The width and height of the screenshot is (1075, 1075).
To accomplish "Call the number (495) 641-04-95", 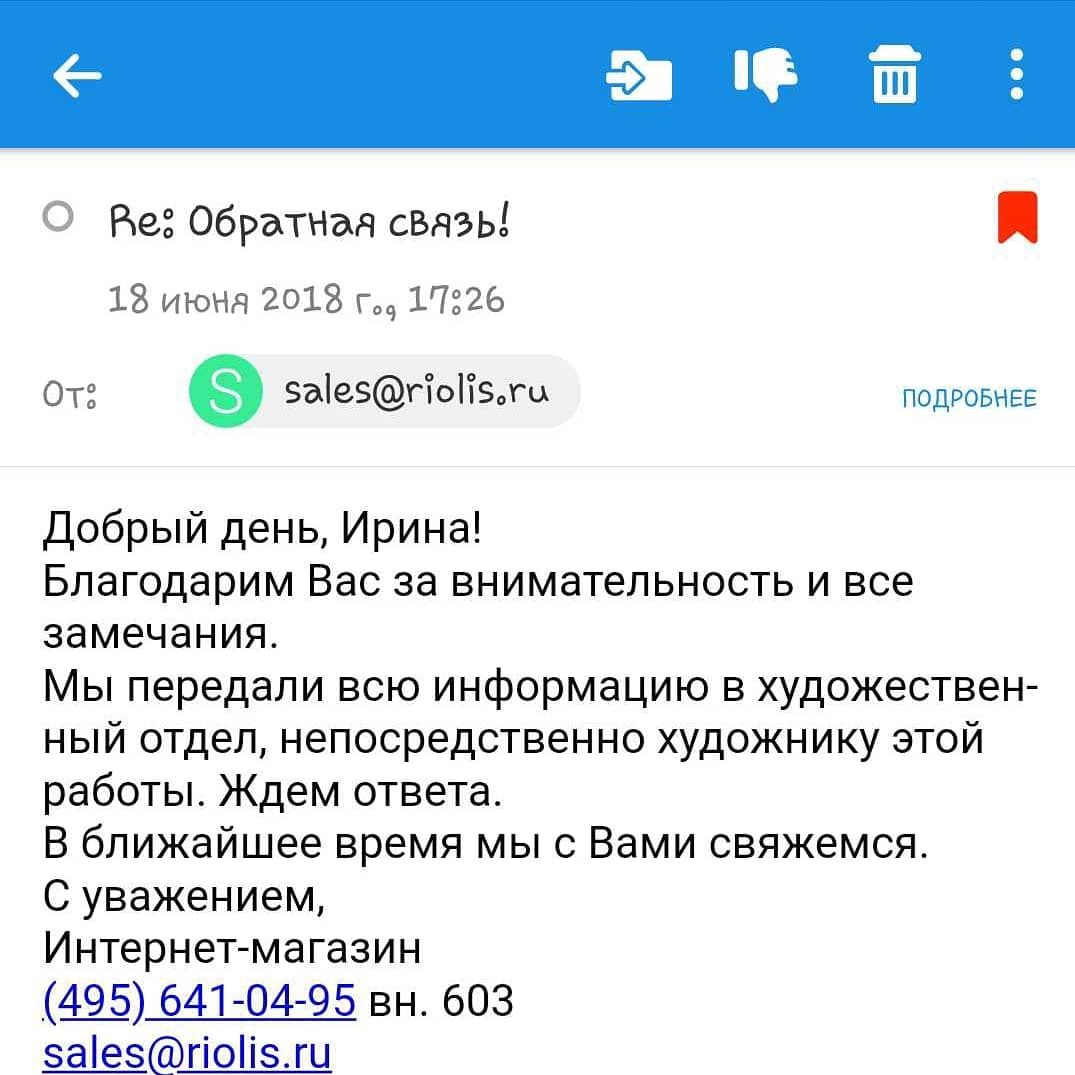I will coord(200,999).
